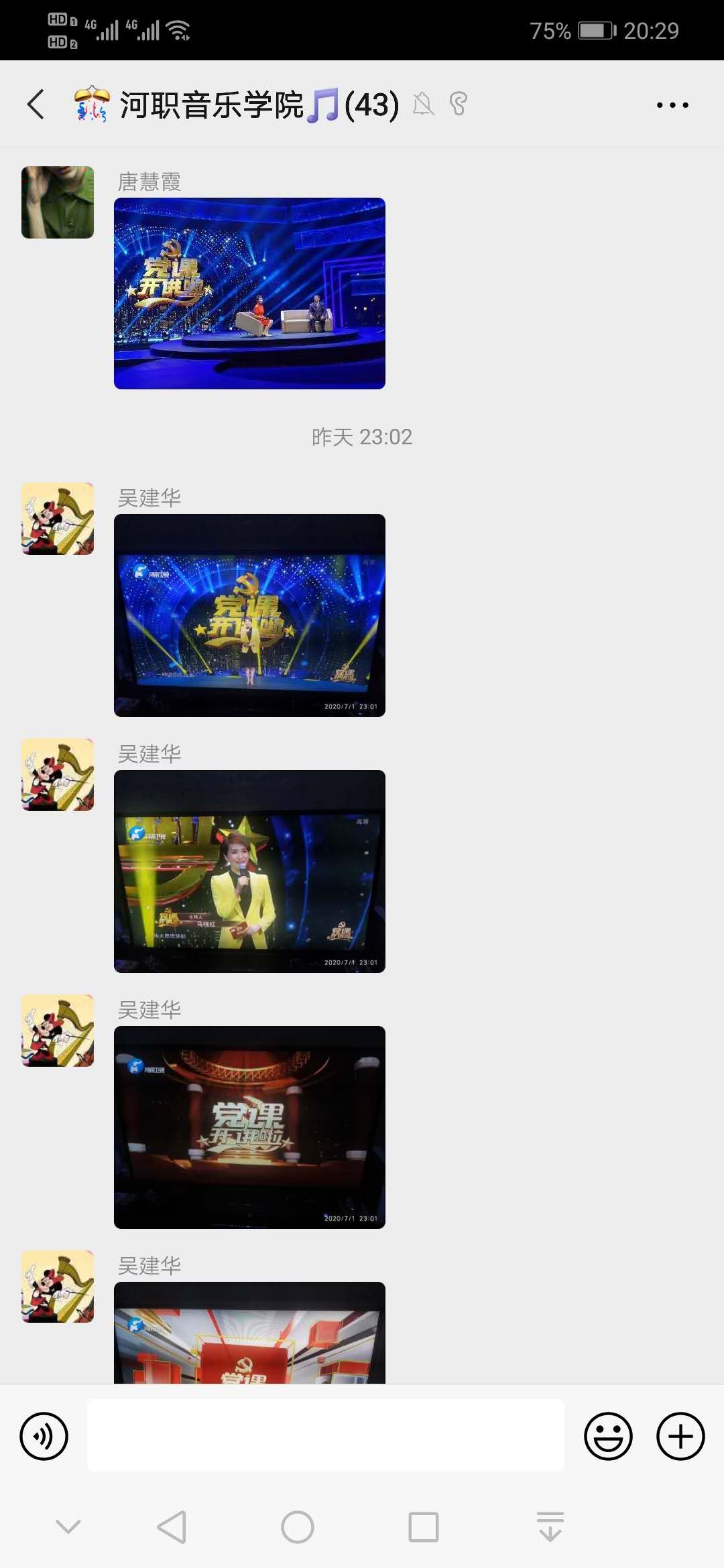724x1568 pixels.
Task: Open the plus attachments menu
Action: (x=680, y=1436)
